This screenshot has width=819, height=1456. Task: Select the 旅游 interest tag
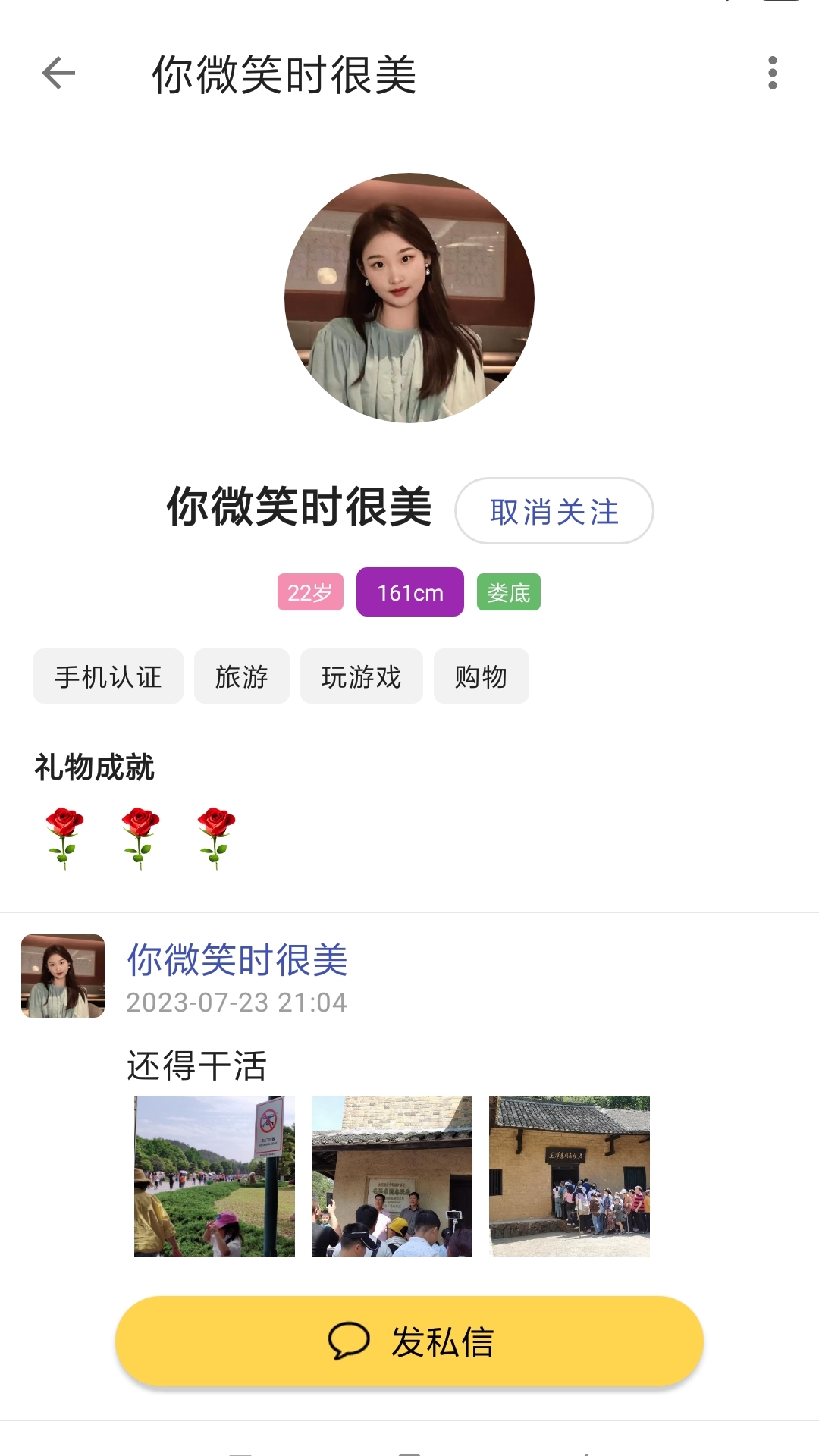(x=241, y=677)
